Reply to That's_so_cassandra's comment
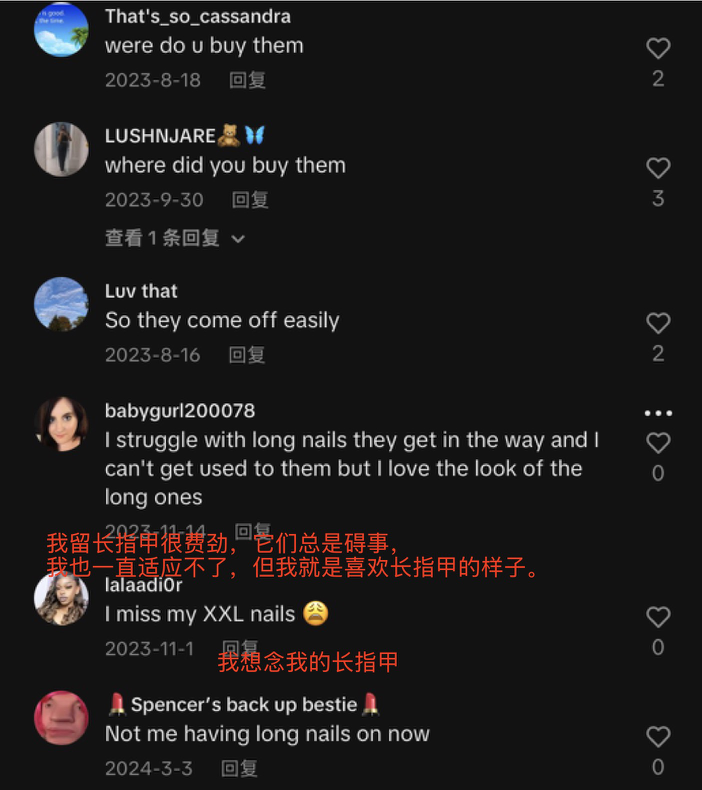This screenshot has height=790, width=702. (x=247, y=80)
